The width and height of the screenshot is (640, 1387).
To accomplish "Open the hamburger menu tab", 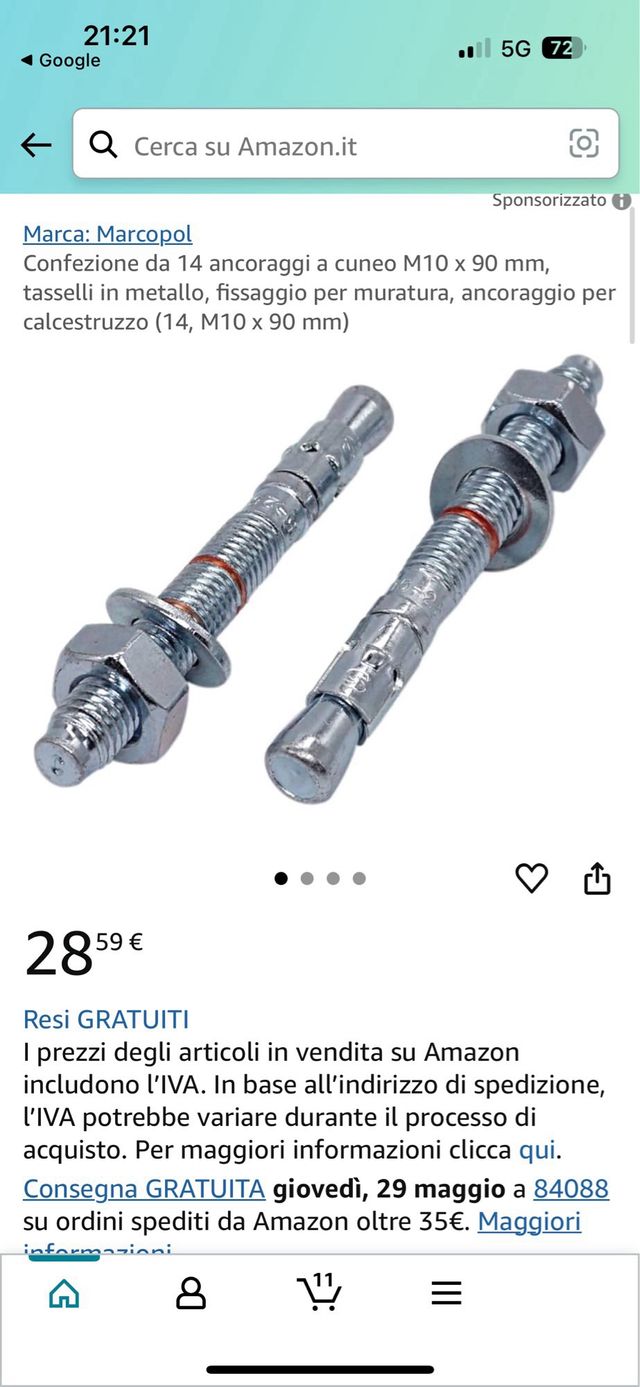I will pos(446,1294).
